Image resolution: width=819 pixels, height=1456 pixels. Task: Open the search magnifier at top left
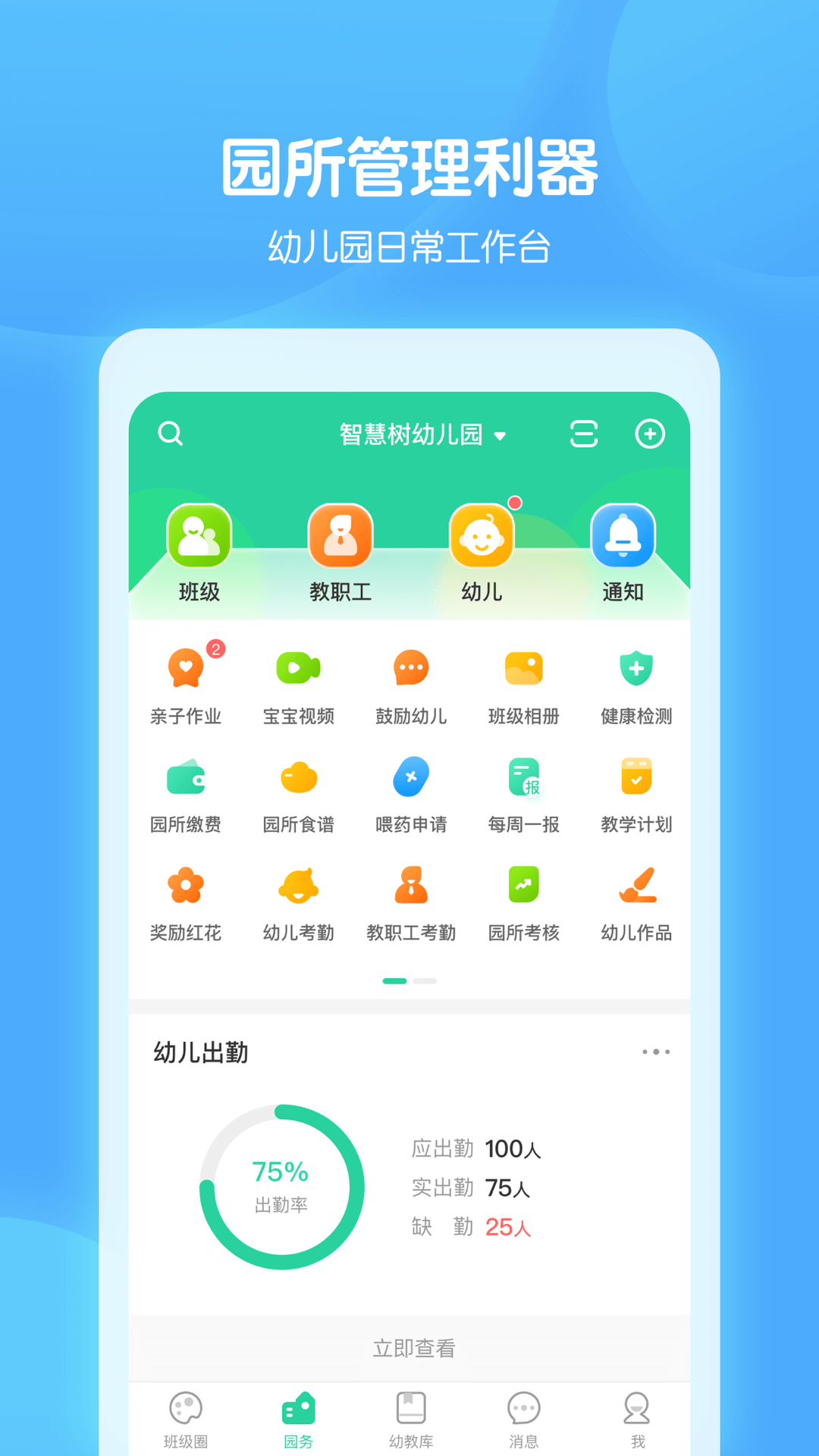pos(170,434)
